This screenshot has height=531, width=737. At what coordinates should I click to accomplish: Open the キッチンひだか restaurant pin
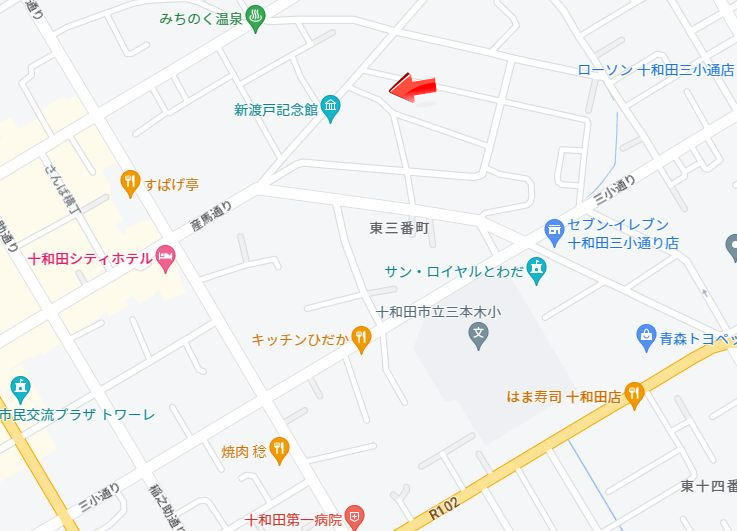(x=361, y=341)
